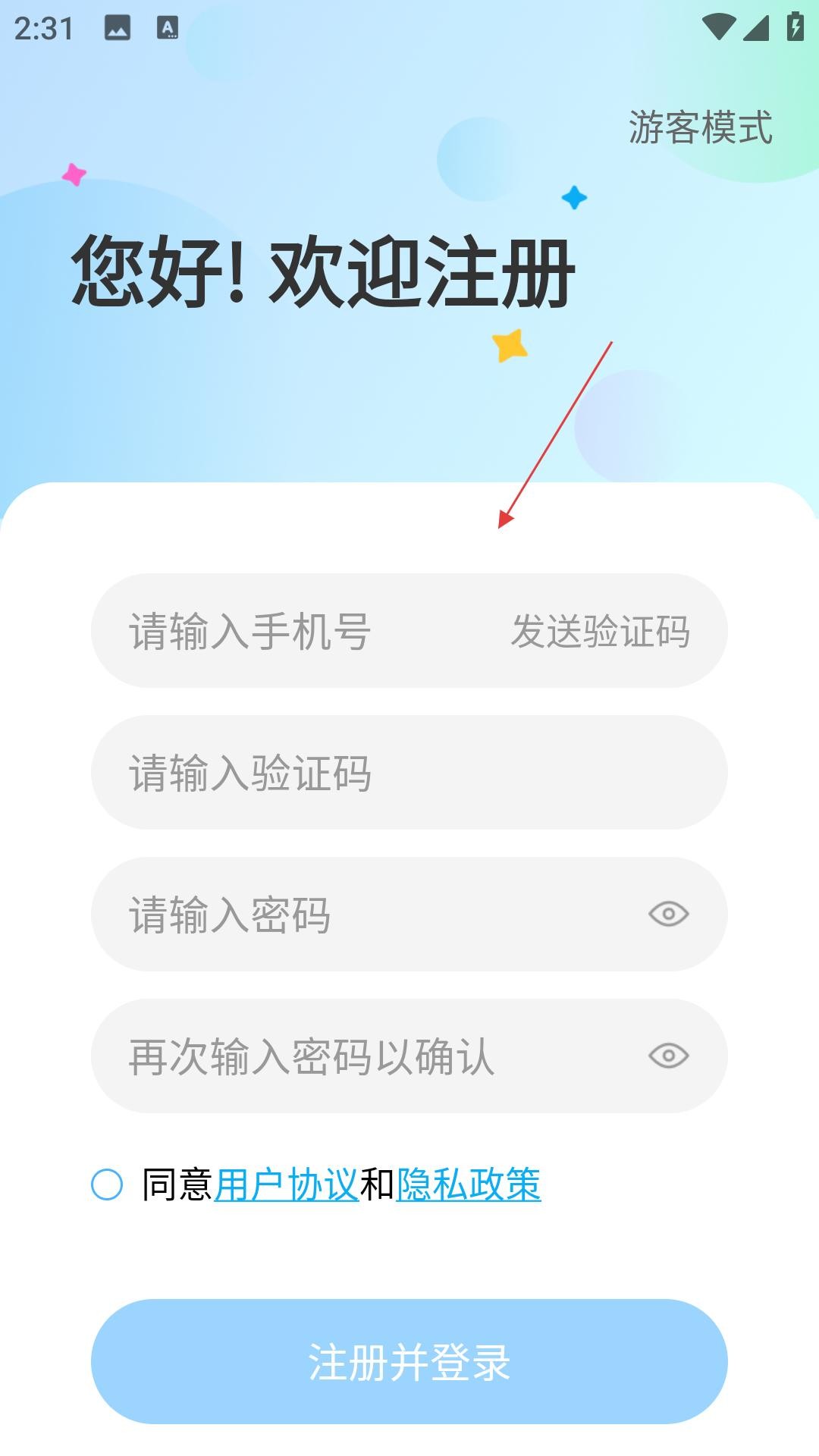Show password in 请输入密码 field
Viewport: 819px width, 1456px height.
click(x=668, y=915)
